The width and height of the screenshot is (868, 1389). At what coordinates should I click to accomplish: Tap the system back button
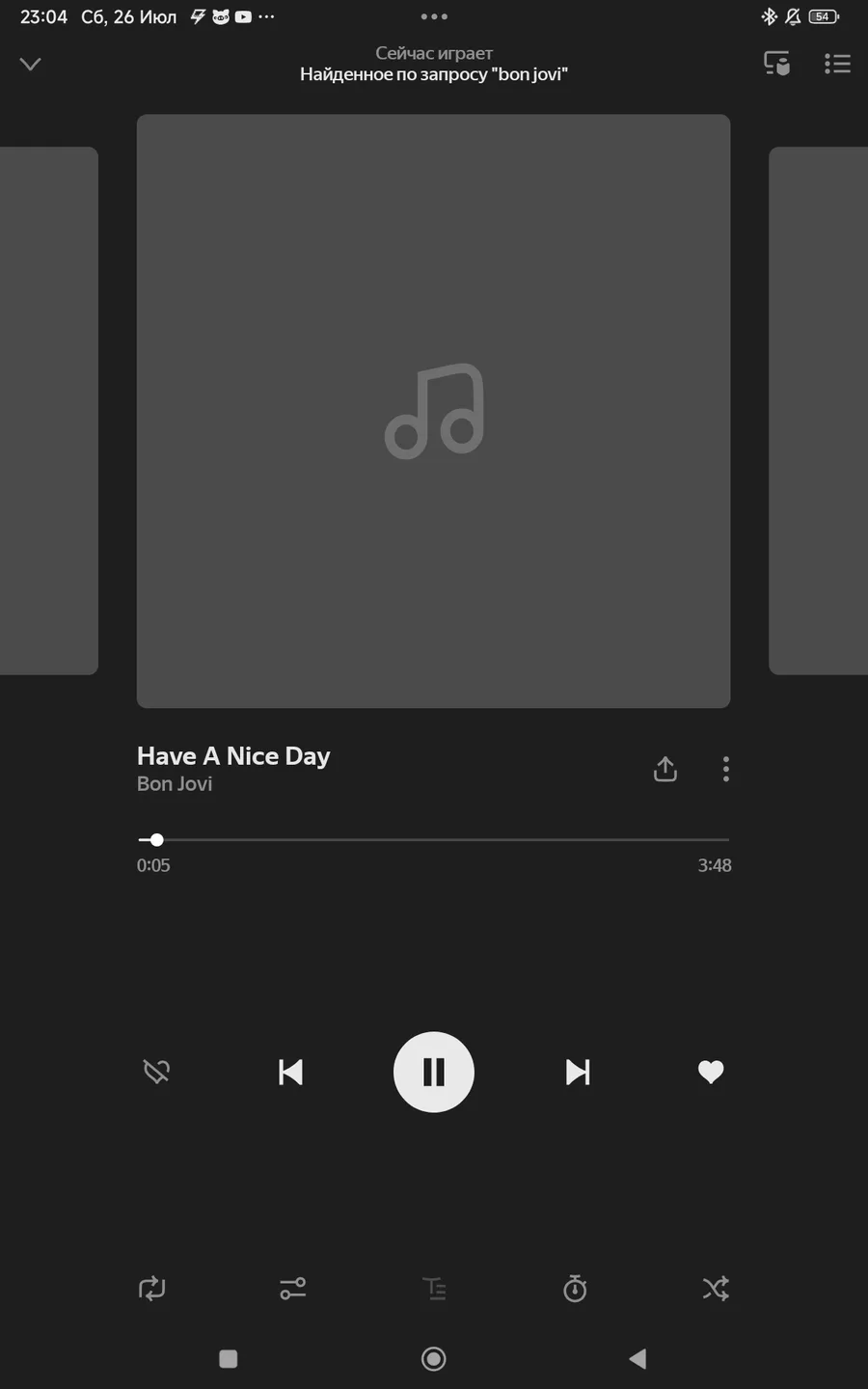click(637, 1359)
